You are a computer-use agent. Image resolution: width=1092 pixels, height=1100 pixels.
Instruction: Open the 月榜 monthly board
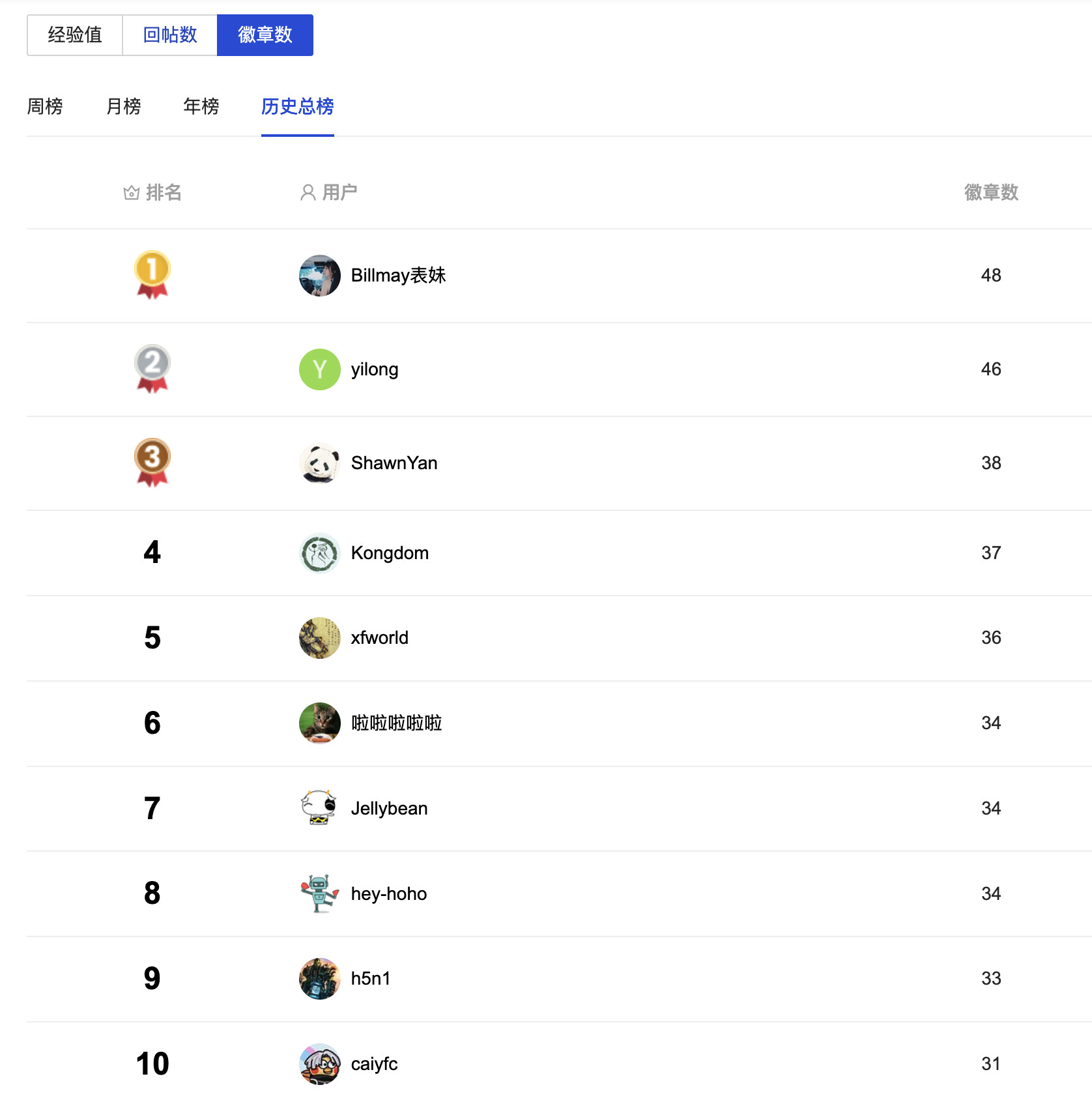pyautogui.click(x=123, y=106)
